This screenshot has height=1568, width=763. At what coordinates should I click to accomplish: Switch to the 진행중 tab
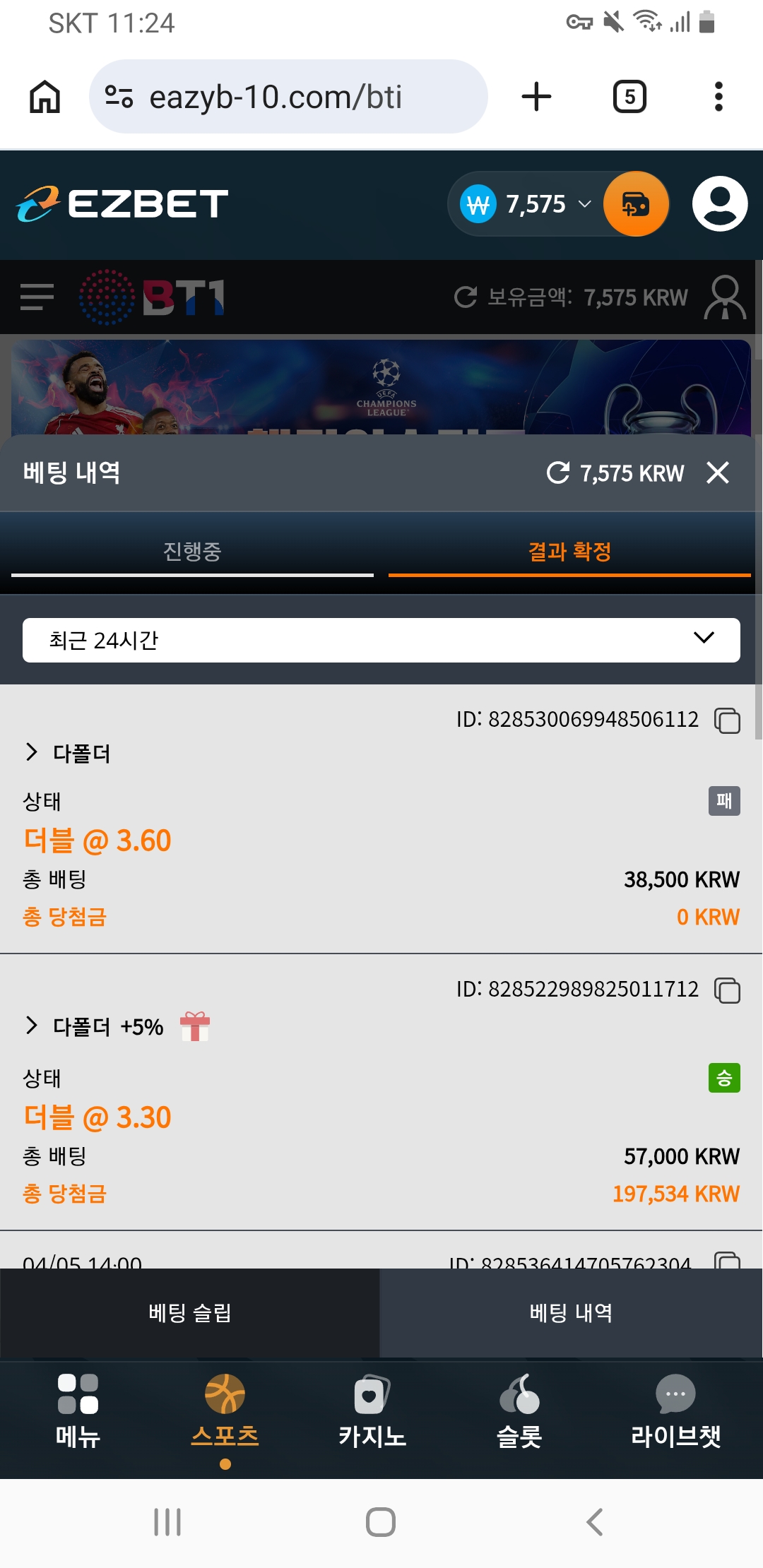point(192,552)
